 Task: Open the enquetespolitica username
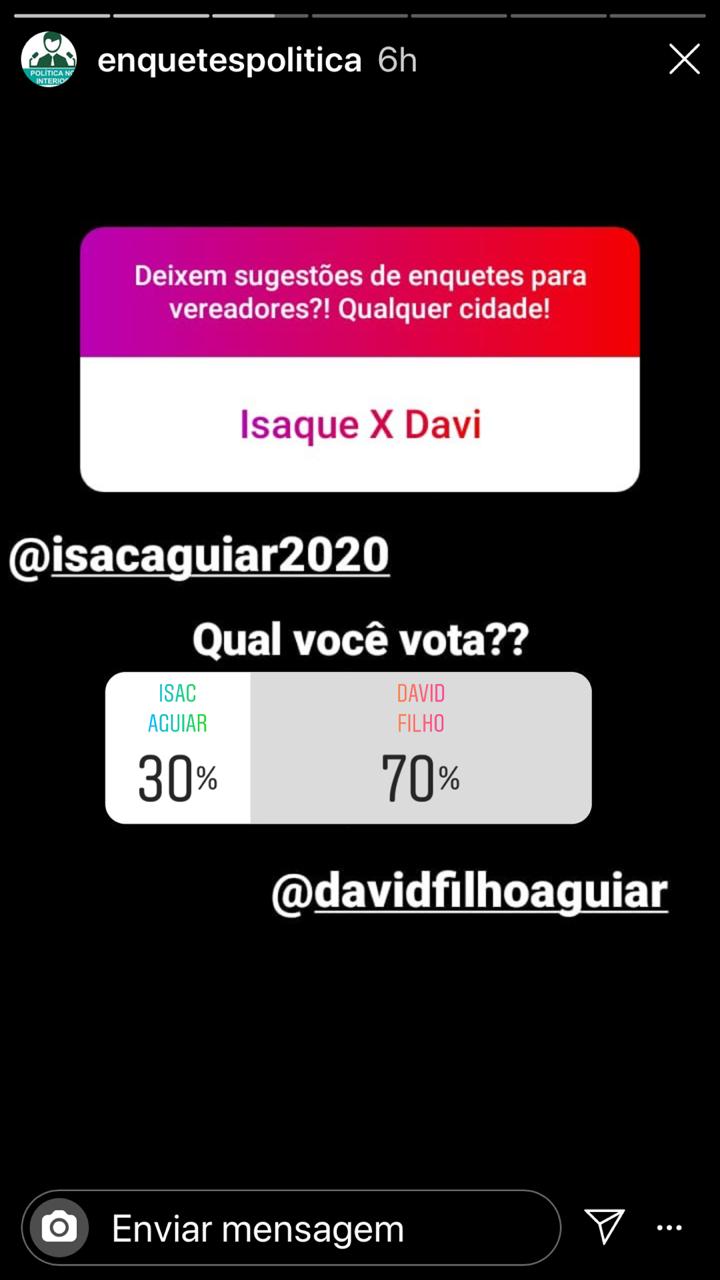[229, 60]
